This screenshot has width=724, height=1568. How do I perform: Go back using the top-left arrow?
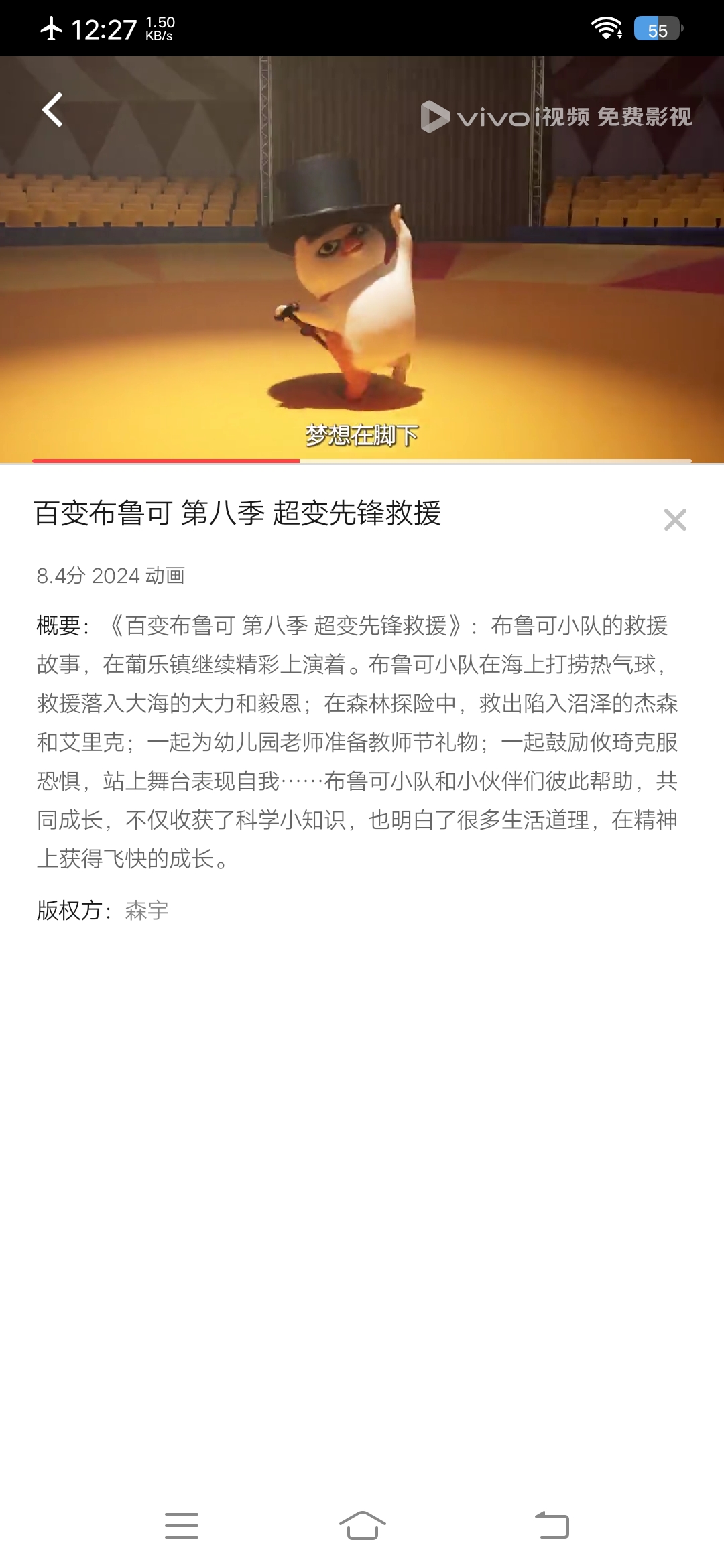pos(52,110)
